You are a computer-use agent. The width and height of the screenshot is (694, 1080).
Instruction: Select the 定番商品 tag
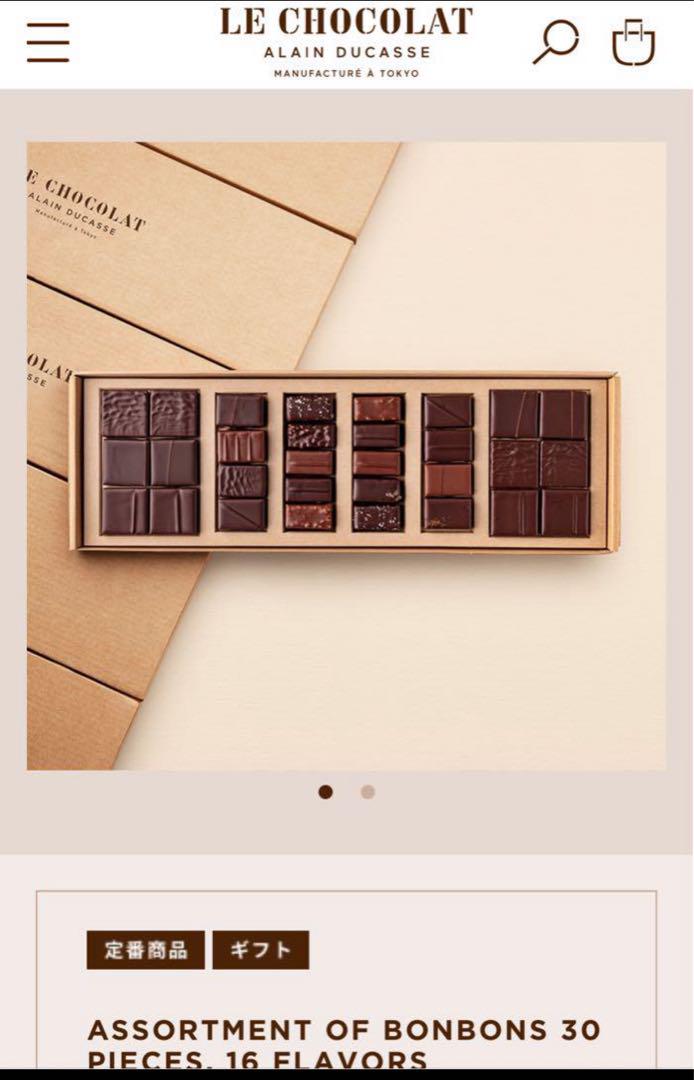(x=146, y=950)
